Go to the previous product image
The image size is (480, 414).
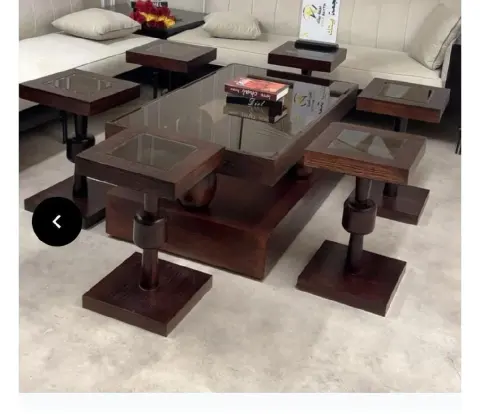[57, 222]
